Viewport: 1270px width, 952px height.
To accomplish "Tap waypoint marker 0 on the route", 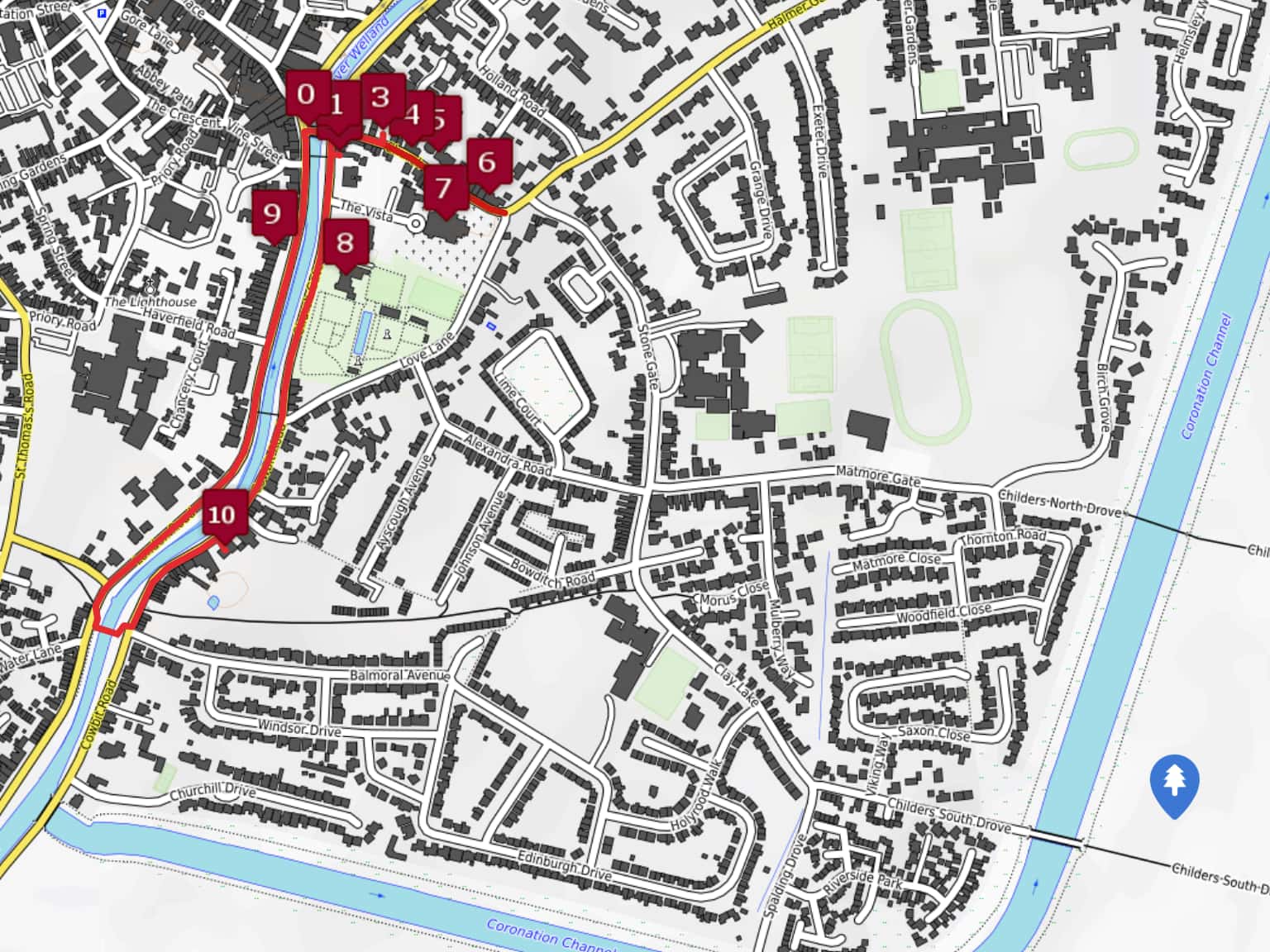I will (x=305, y=94).
